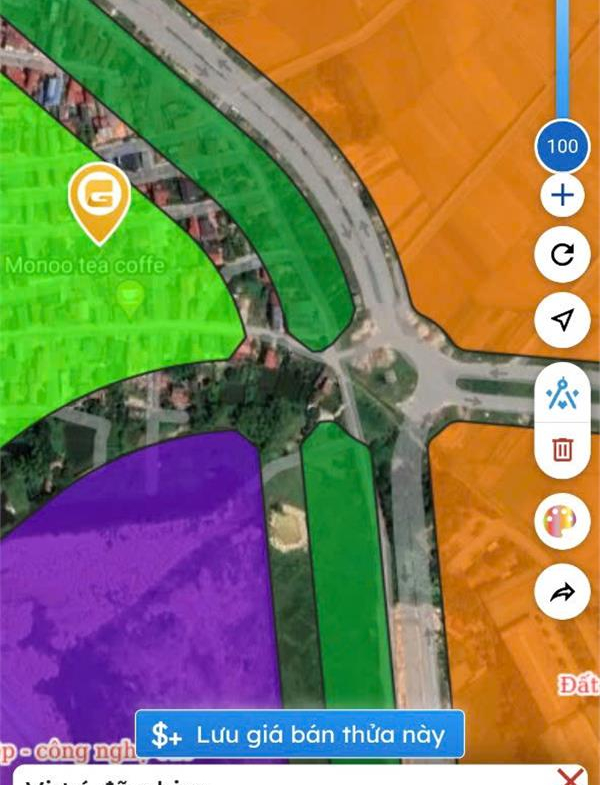Delete with the red trash icon
This screenshot has width=600, height=785.
pos(562,449)
